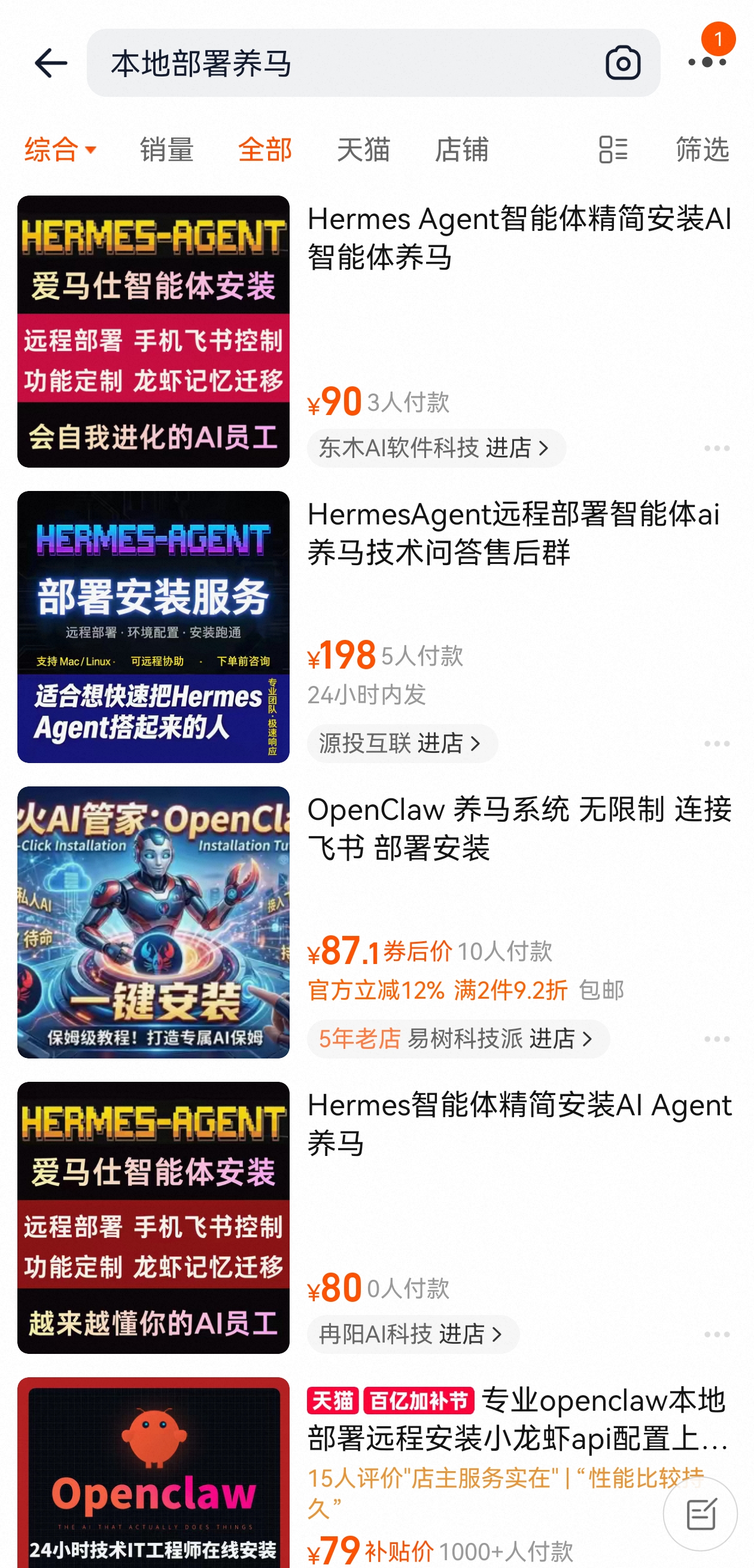The width and height of the screenshot is (754, 1568).
Task: Tap the floating feedback note button
Action: 700,1513
